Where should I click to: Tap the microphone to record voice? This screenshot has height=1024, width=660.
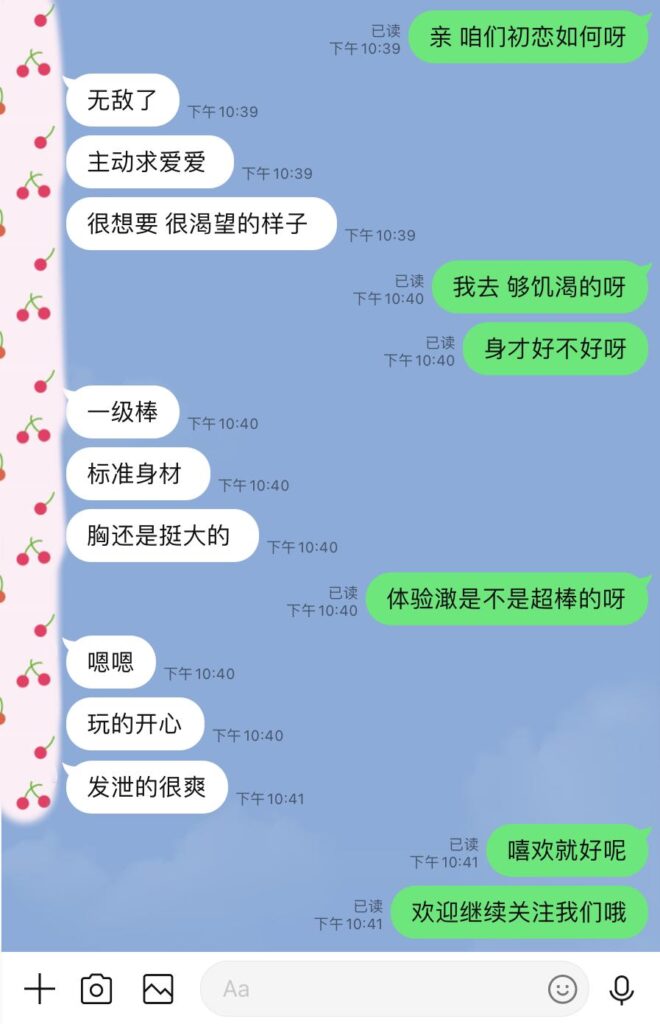click(622, 989)
